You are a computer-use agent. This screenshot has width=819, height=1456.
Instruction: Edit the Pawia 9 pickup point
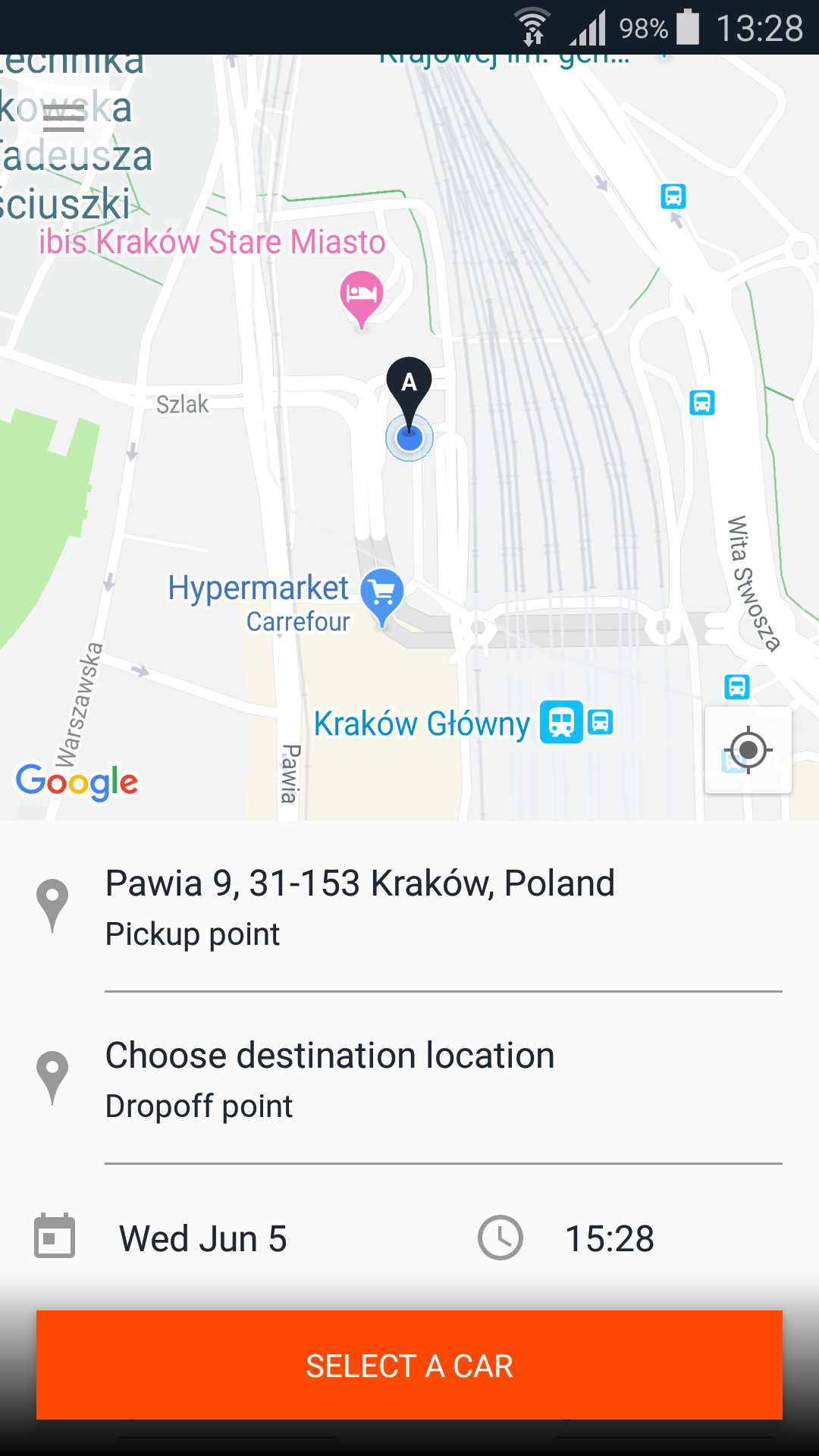click(x=443, y=906)
